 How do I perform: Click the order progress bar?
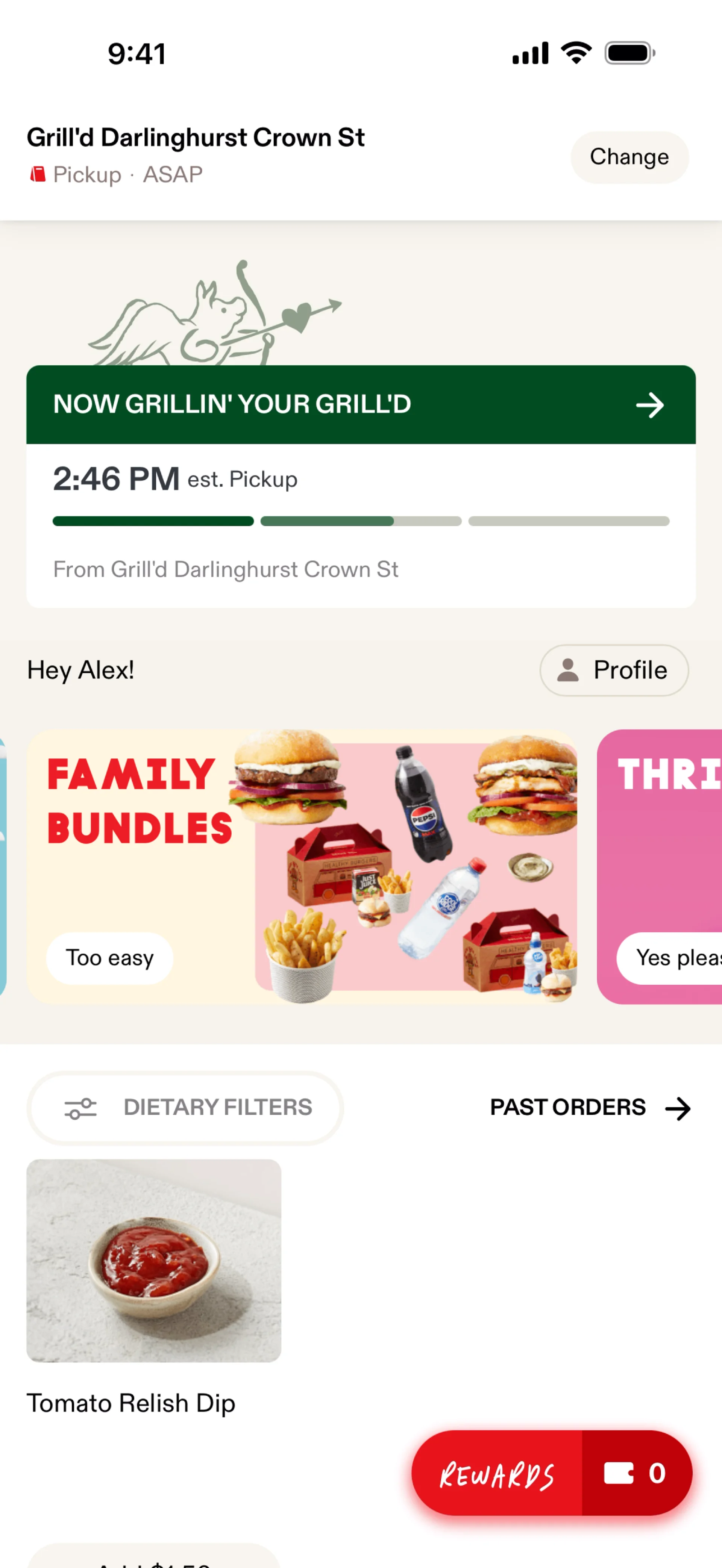[362, 521]
